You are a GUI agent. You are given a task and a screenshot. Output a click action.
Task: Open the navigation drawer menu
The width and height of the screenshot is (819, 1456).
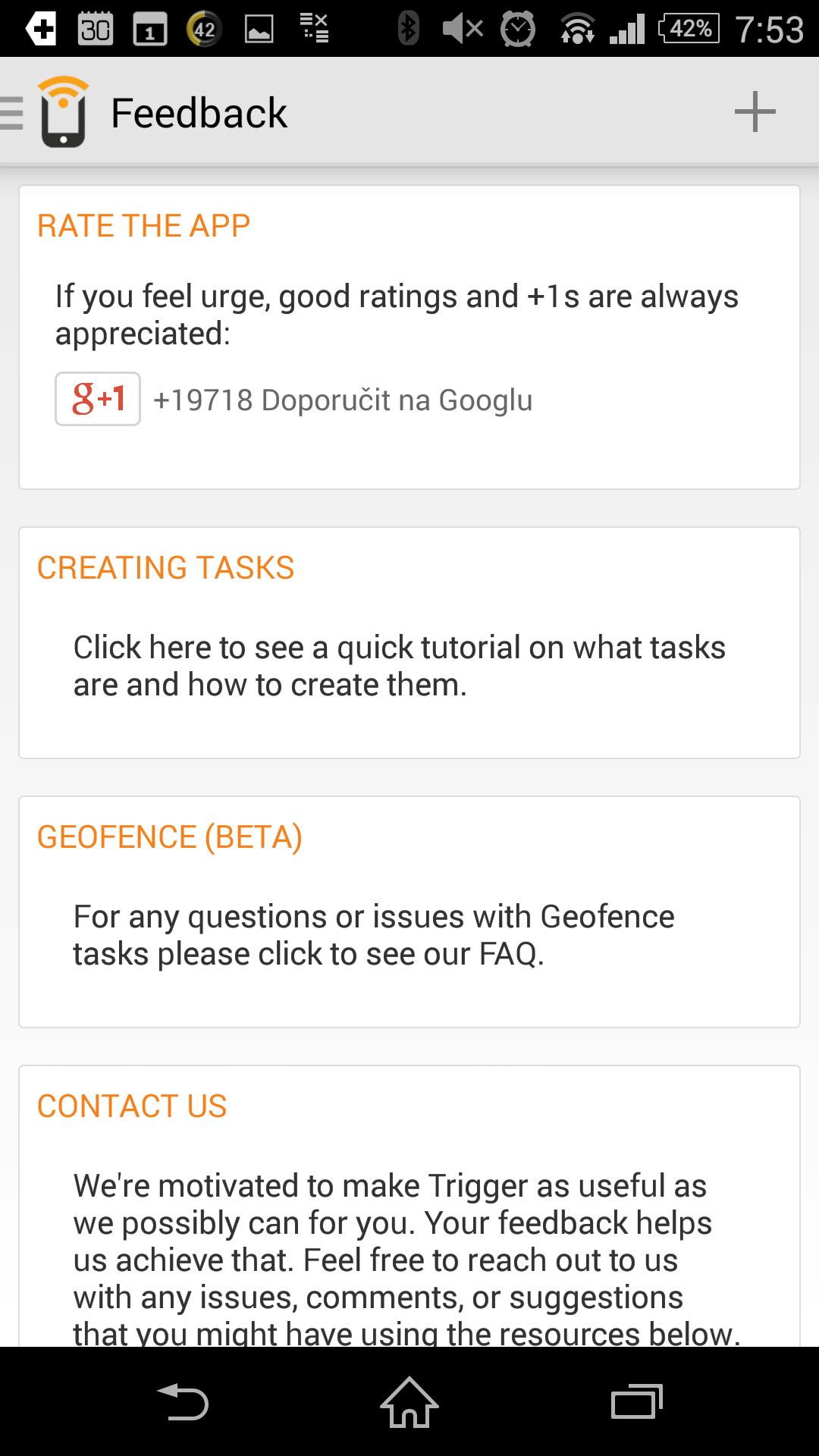(x=44, y=112)
